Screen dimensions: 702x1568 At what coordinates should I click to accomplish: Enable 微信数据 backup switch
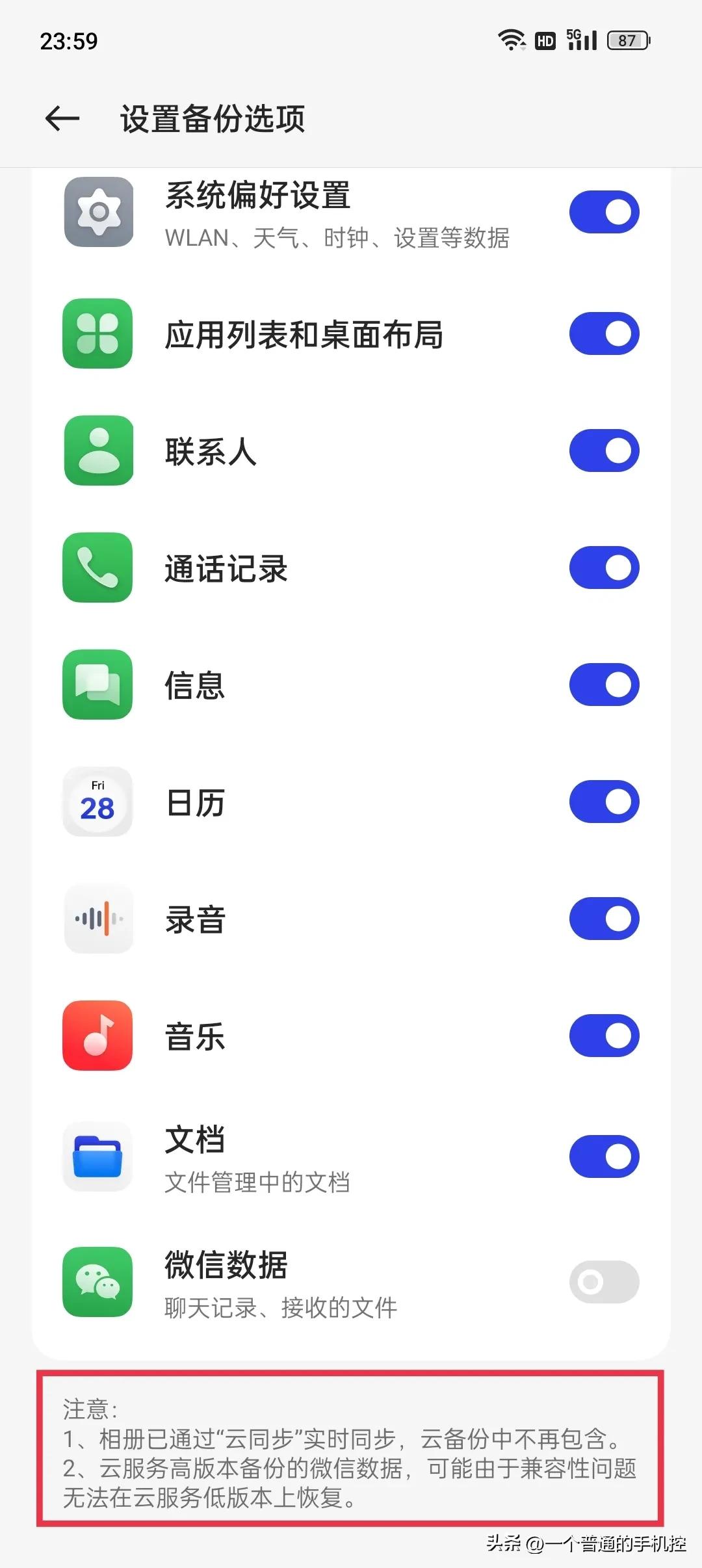click(x=604, y=1282)
